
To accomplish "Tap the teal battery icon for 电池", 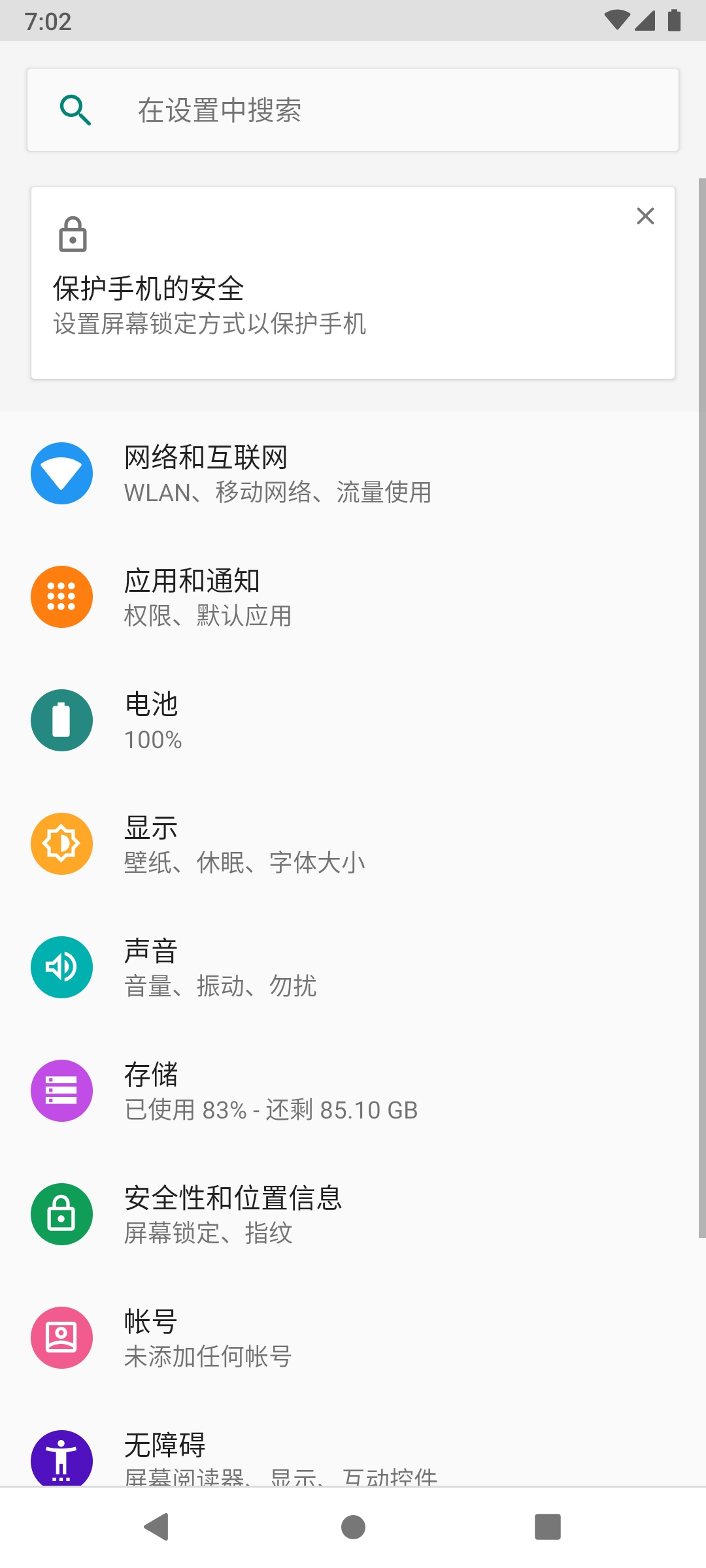I will (x=61, y=719).
